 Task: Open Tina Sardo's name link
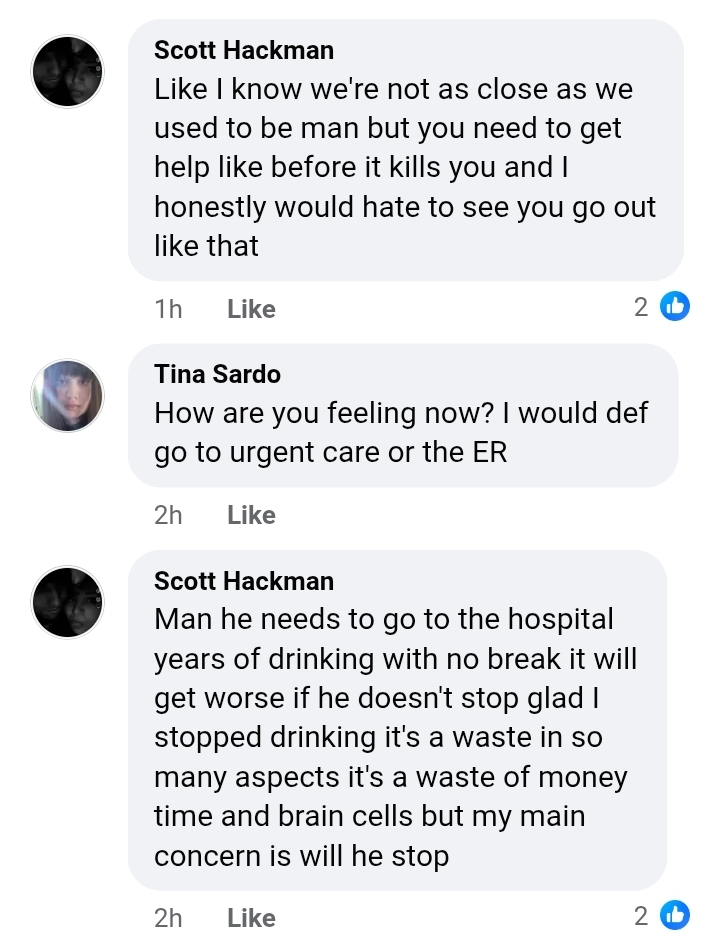tap(217, 374)
